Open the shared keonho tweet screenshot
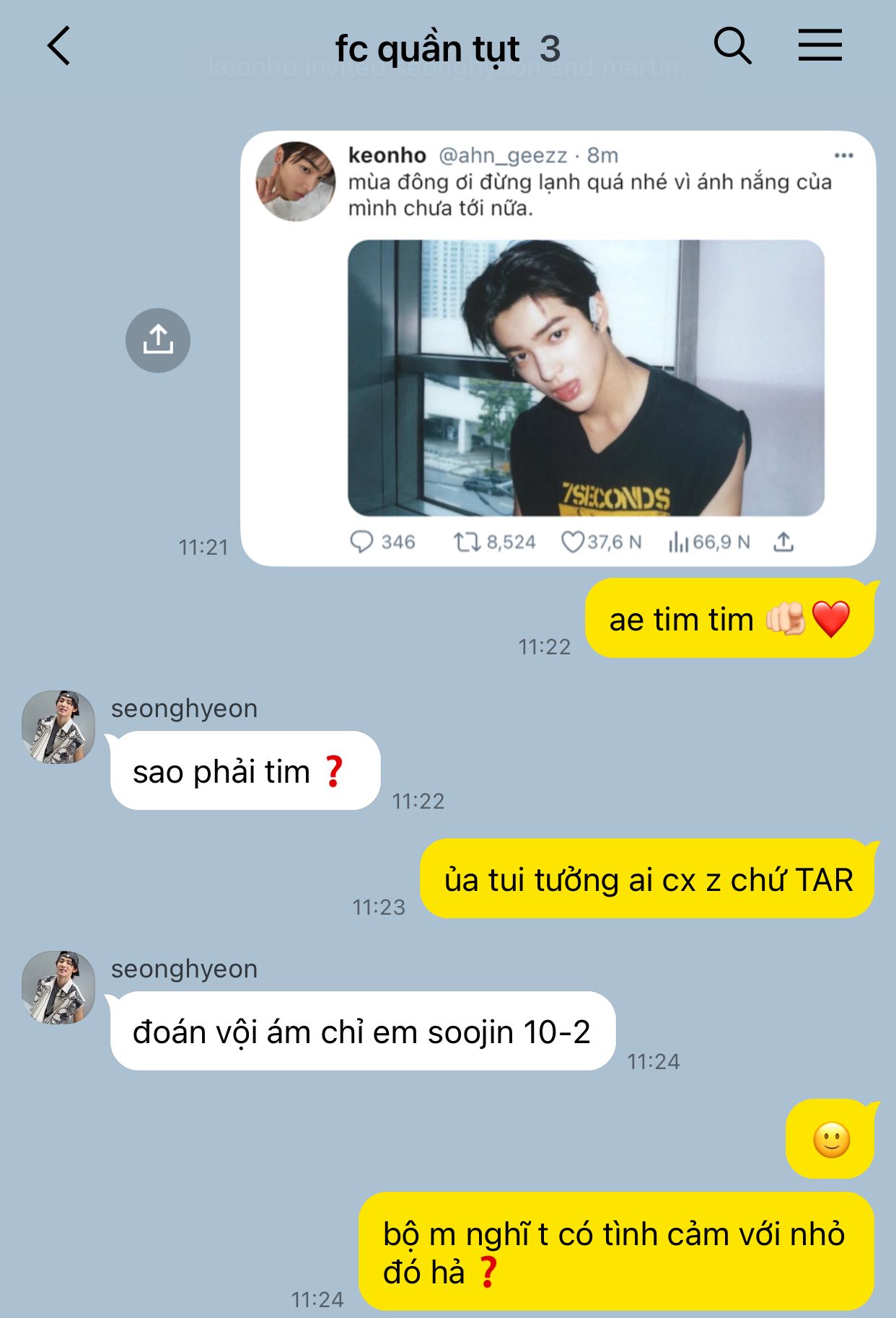This screenshot has width=896, height=1318. click(x=558, y=348)
